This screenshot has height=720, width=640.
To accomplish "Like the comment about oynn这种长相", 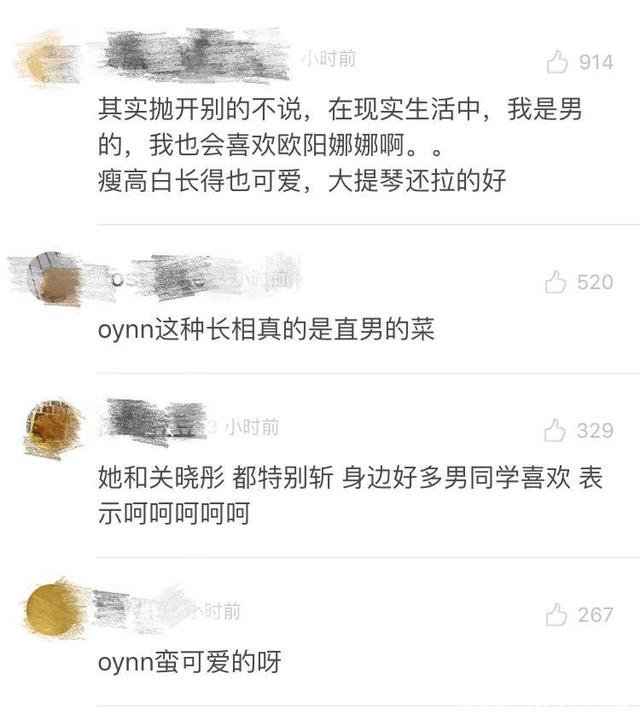I will [557, 282].
